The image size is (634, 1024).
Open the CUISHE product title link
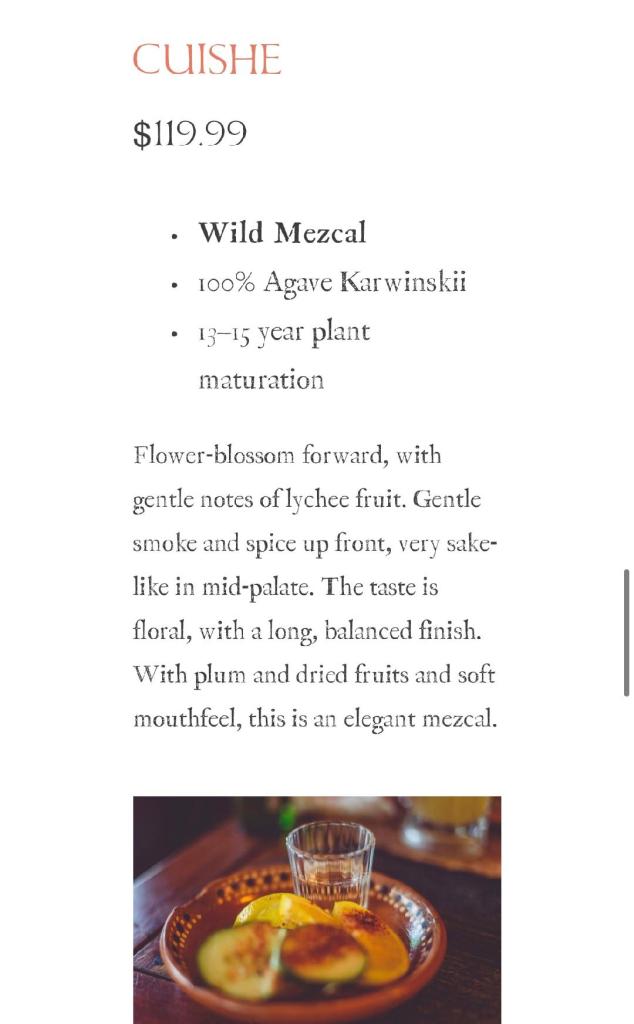click(x=207, y=60)
